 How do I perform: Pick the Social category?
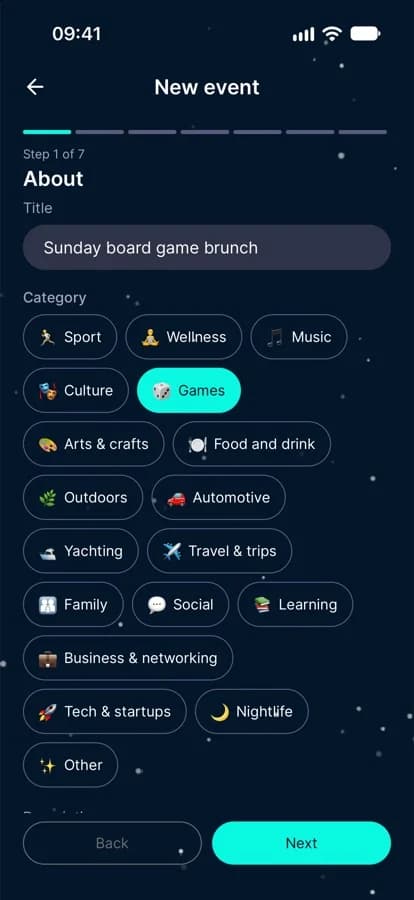pyautogui.click(x=180, y=604)
